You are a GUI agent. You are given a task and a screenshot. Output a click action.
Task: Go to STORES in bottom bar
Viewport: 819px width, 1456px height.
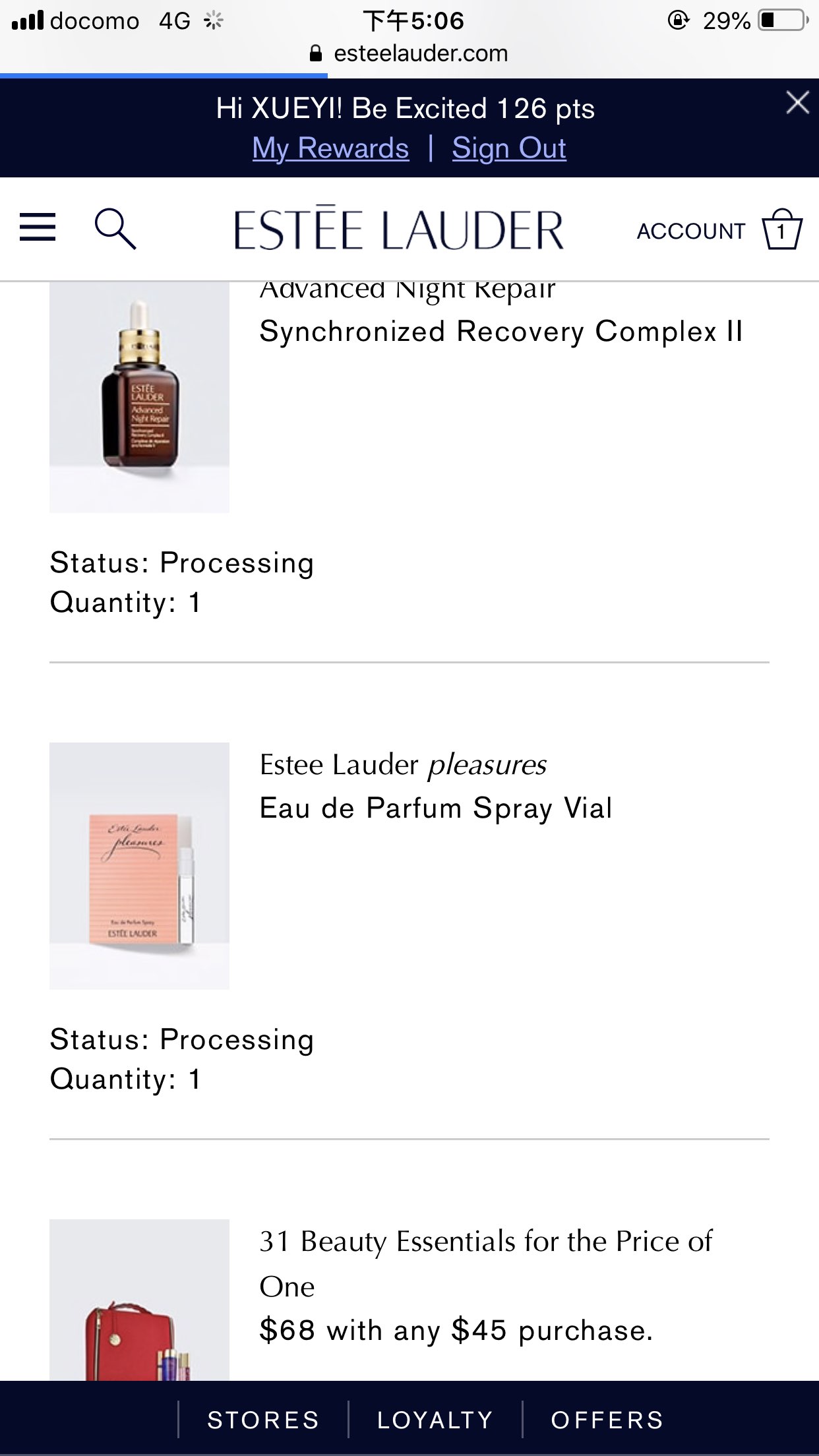263,1420
